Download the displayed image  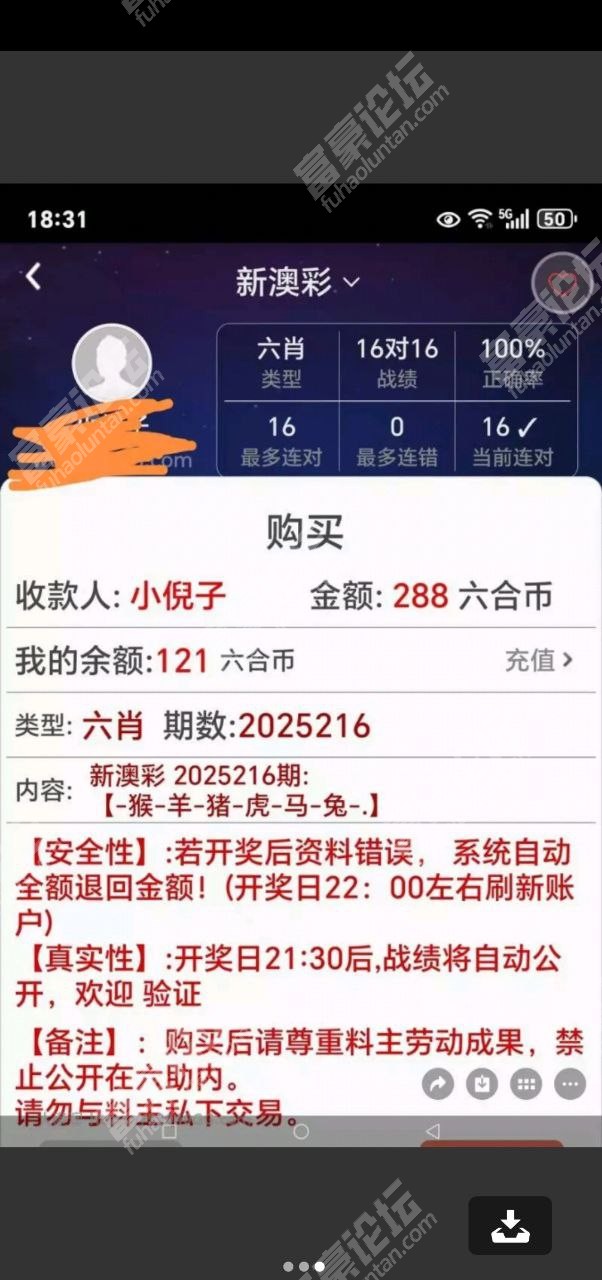[x=510, y=1225]
